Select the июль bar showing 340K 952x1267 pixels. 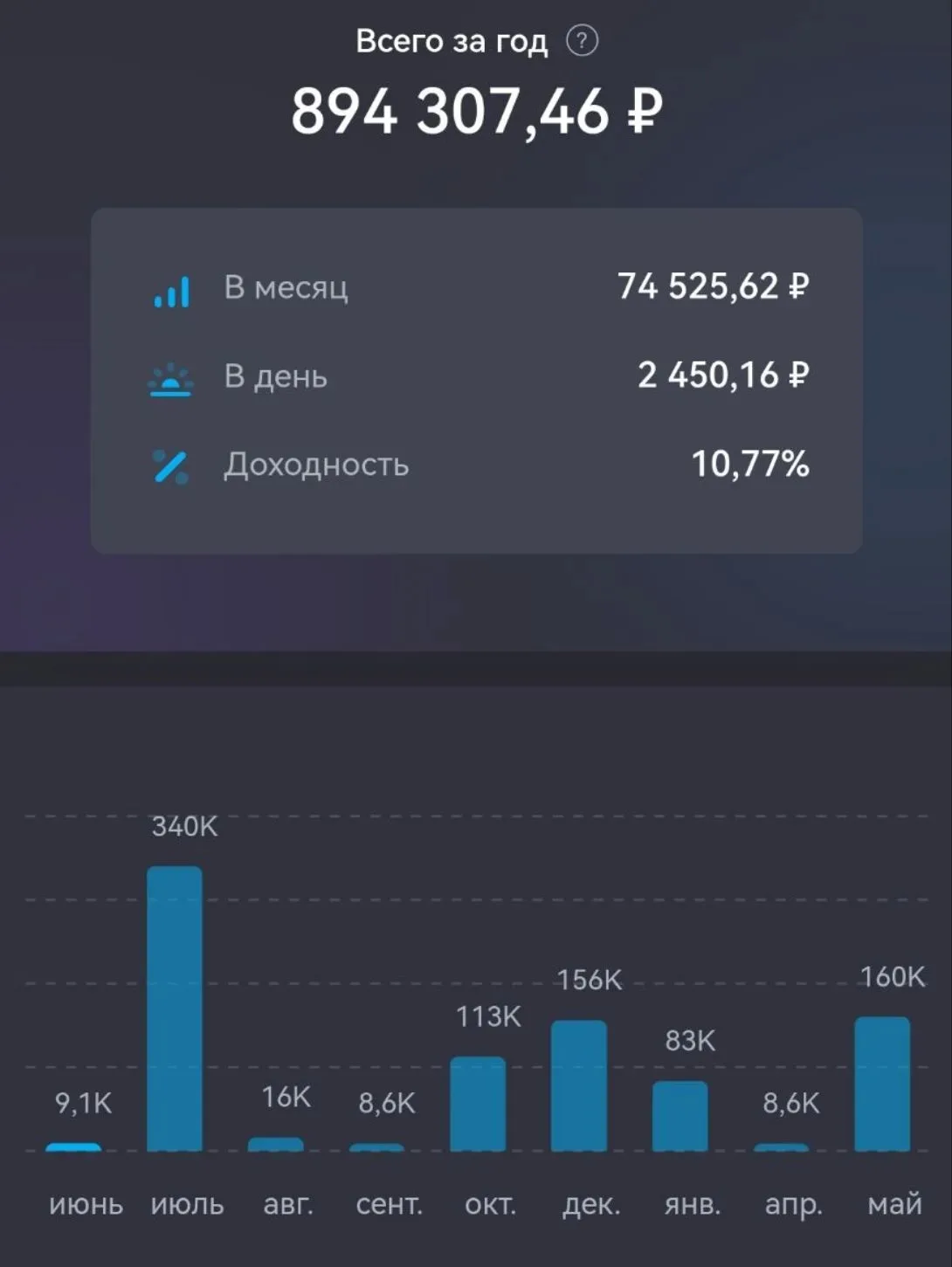[175, 1009]
